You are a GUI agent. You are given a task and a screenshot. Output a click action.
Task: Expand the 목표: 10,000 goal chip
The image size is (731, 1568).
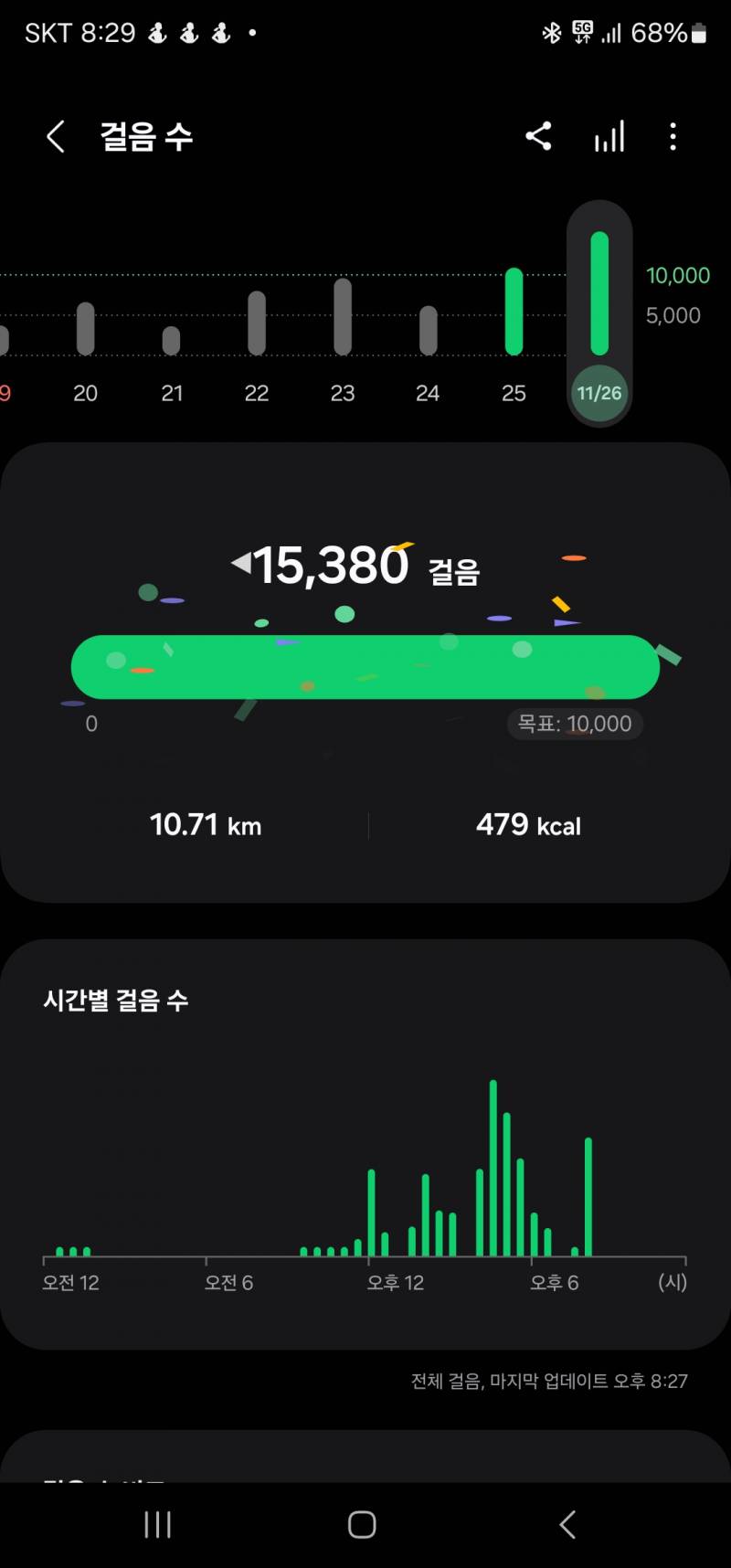(x=574, y=724)
